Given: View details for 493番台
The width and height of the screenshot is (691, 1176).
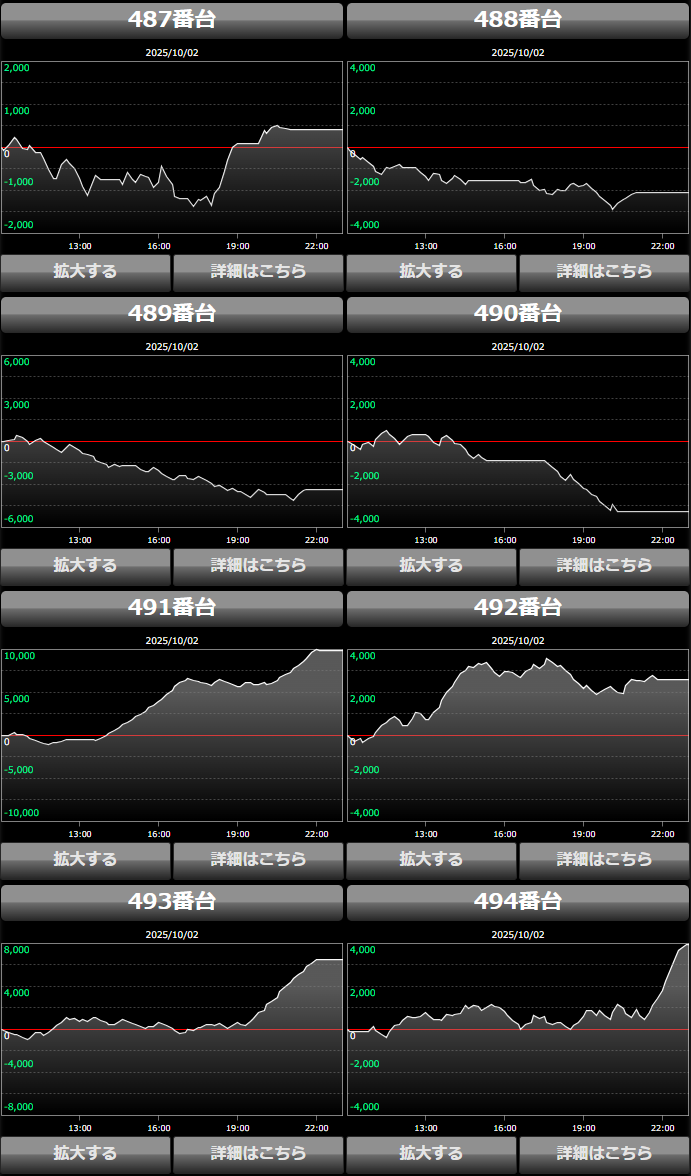Looking at the screenshot, I should 258,1153.
